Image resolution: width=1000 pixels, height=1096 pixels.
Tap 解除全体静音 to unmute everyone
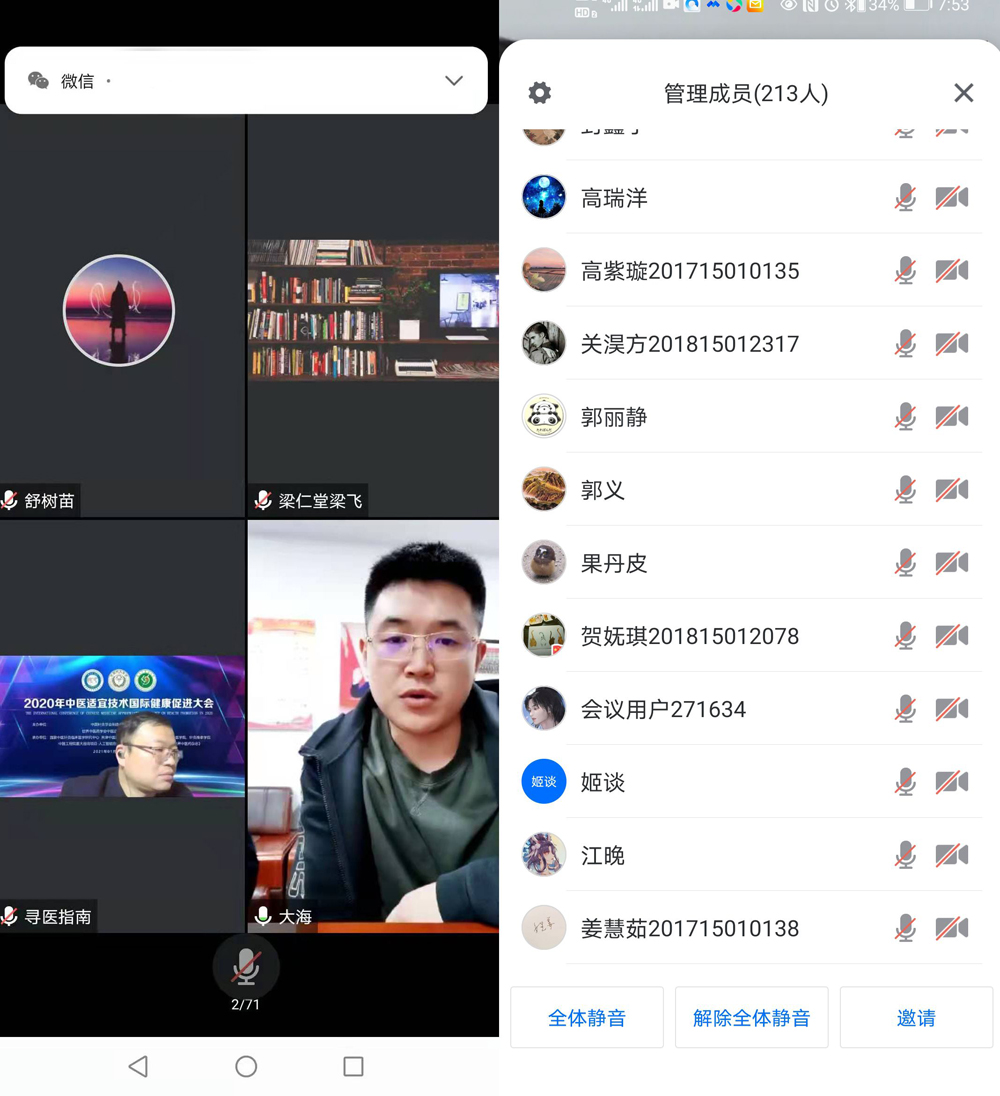[751, 1018]
